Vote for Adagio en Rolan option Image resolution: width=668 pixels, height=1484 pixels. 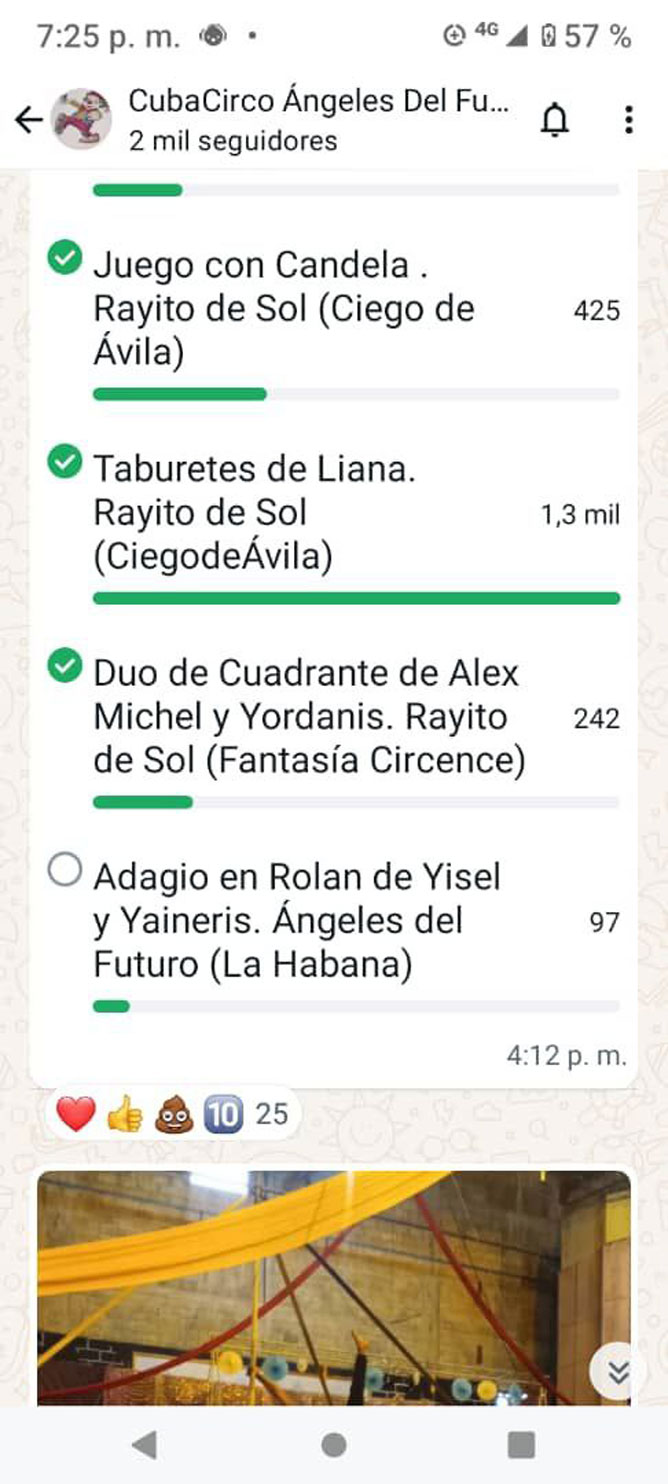tap(65, 872)
